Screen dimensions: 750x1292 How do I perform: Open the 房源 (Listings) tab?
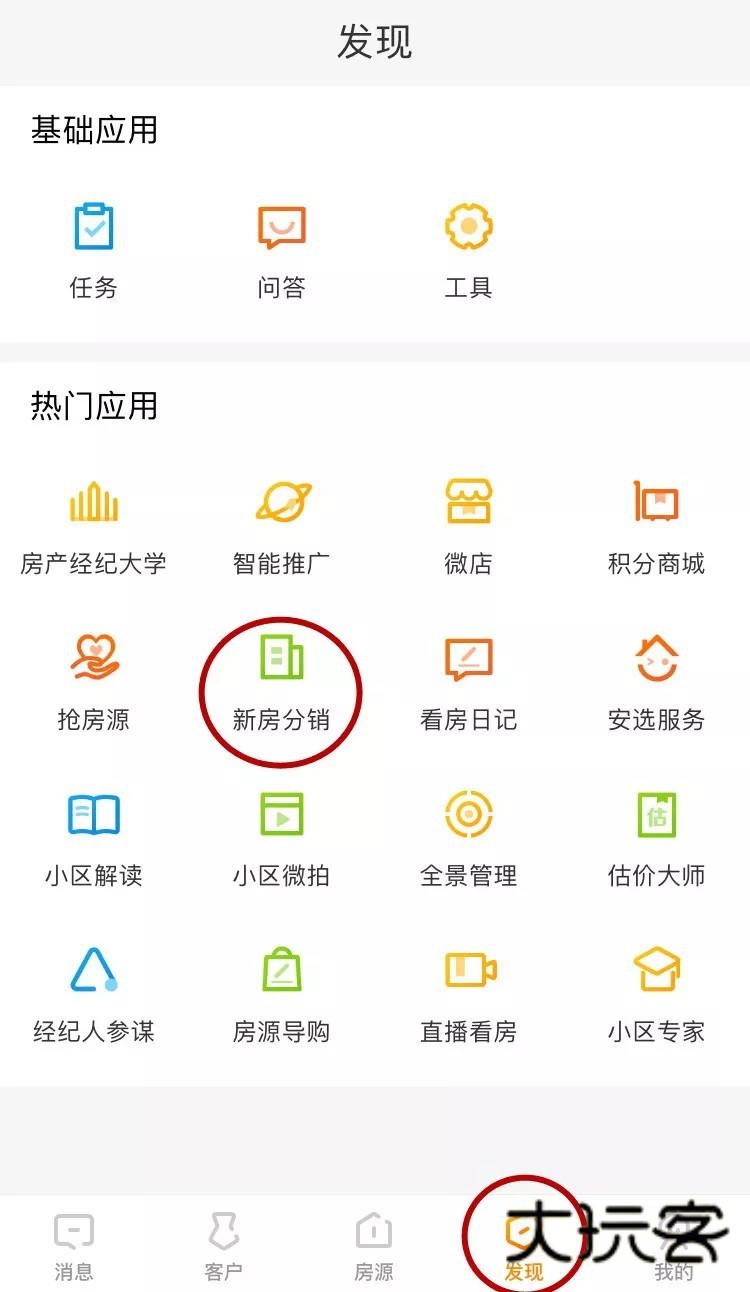click(373, 1245)
